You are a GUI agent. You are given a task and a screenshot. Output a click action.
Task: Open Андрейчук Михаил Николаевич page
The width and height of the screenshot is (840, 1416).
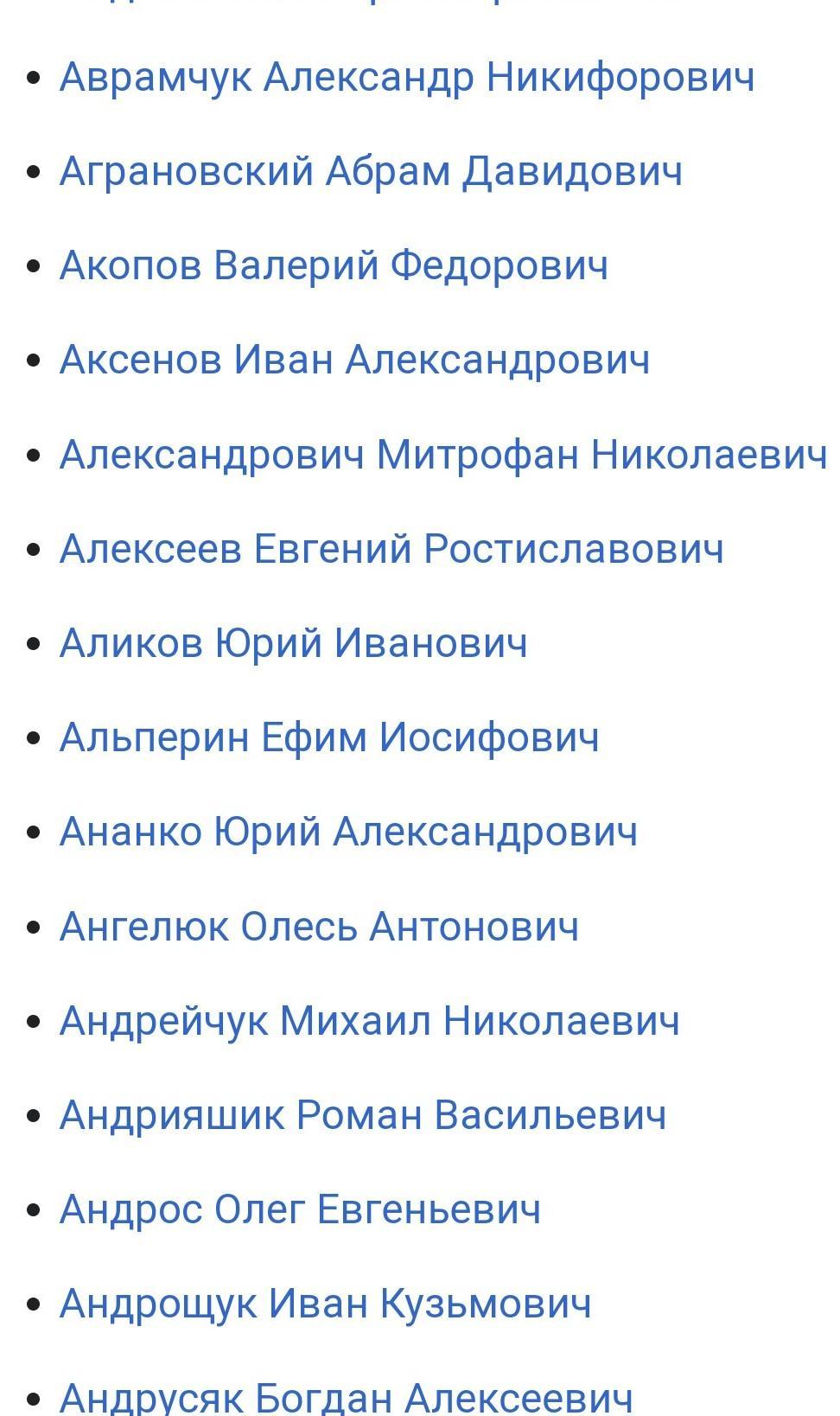point(369,1021)
